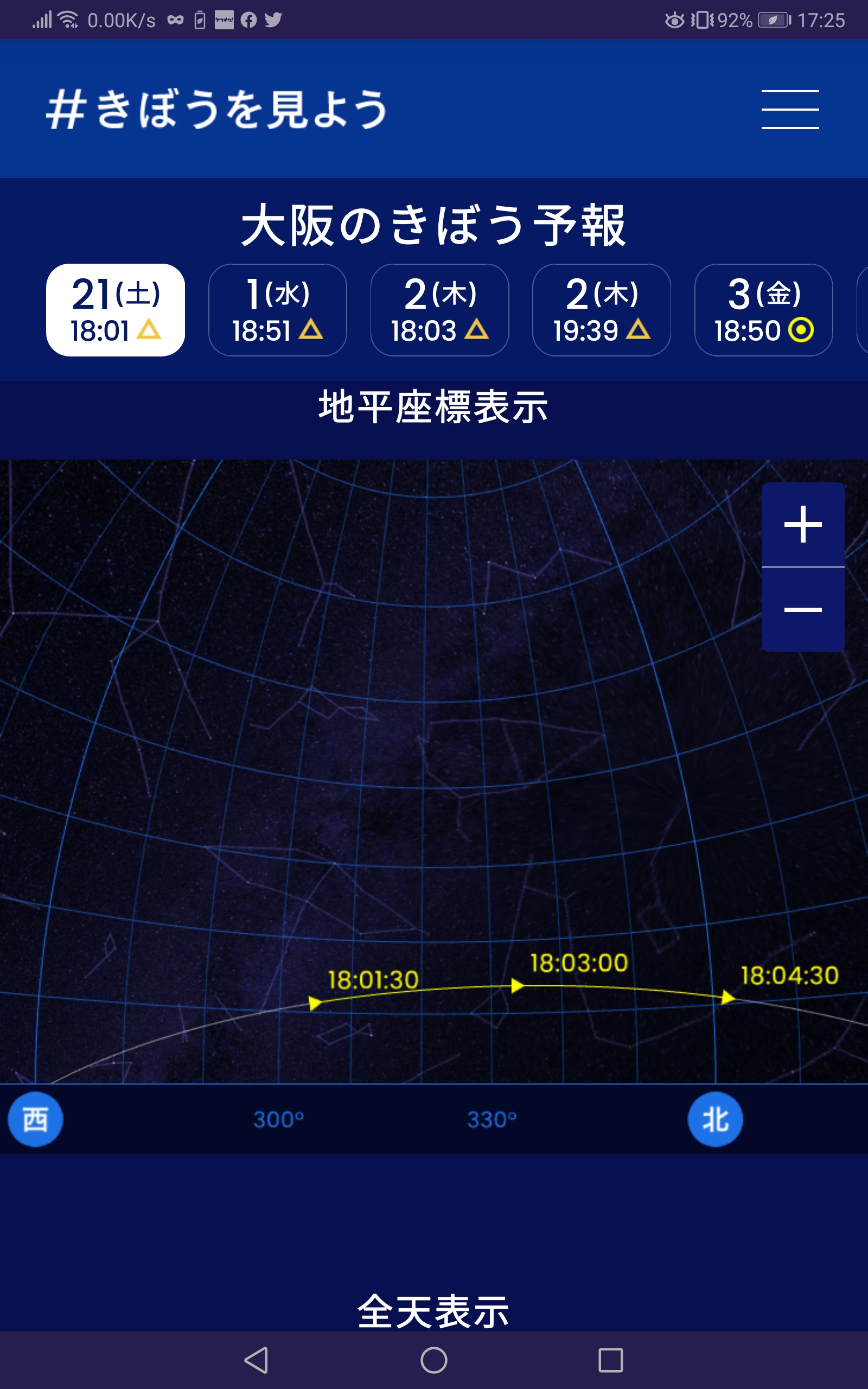Select the 3(金) 18:50 forecast chip
Screen dimensions: 868x1389
point(763,310)
